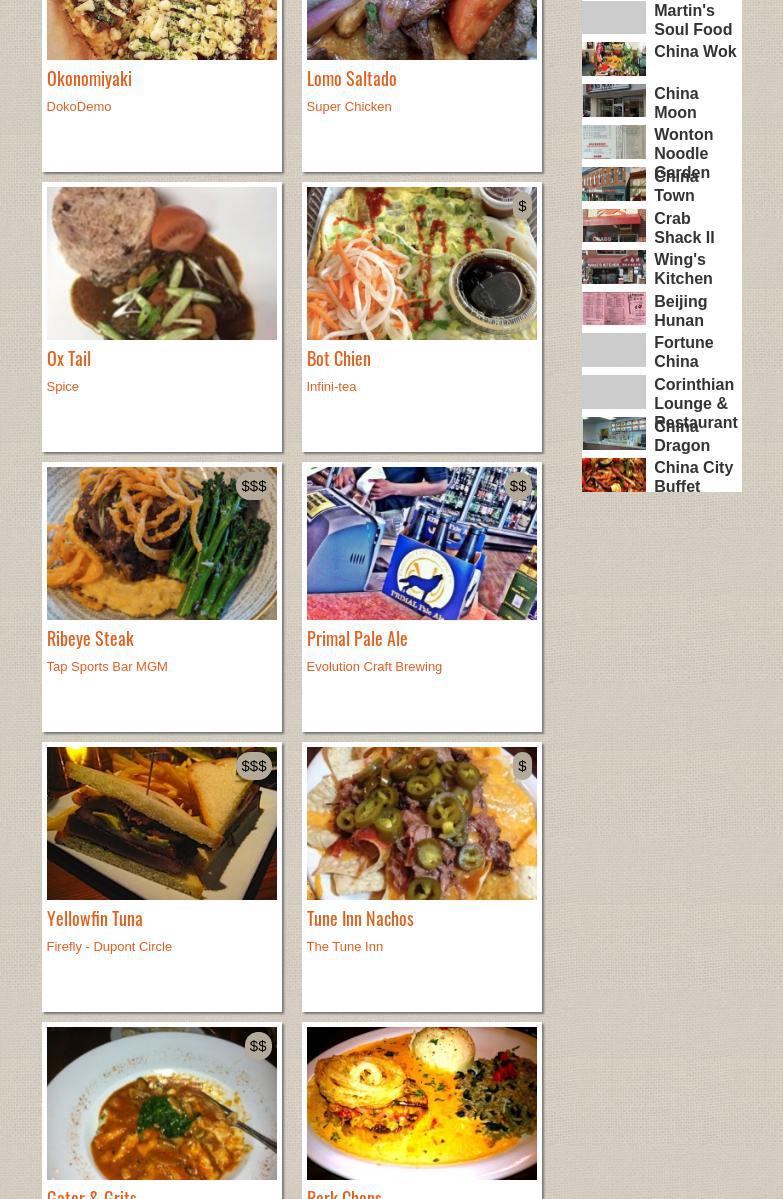Open the Ox Tail dish photo

(x=161, y=263)
